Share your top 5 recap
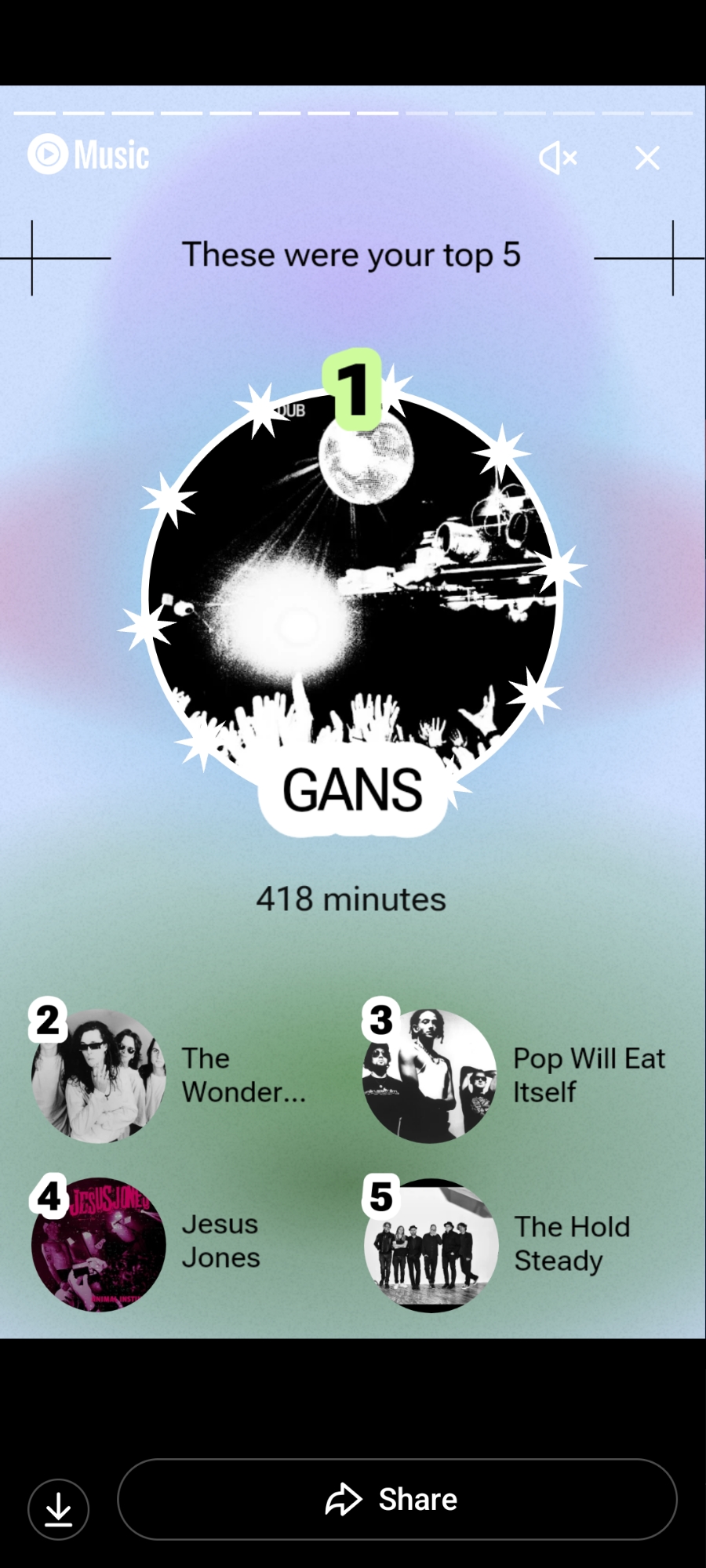 pos(397,1499)
